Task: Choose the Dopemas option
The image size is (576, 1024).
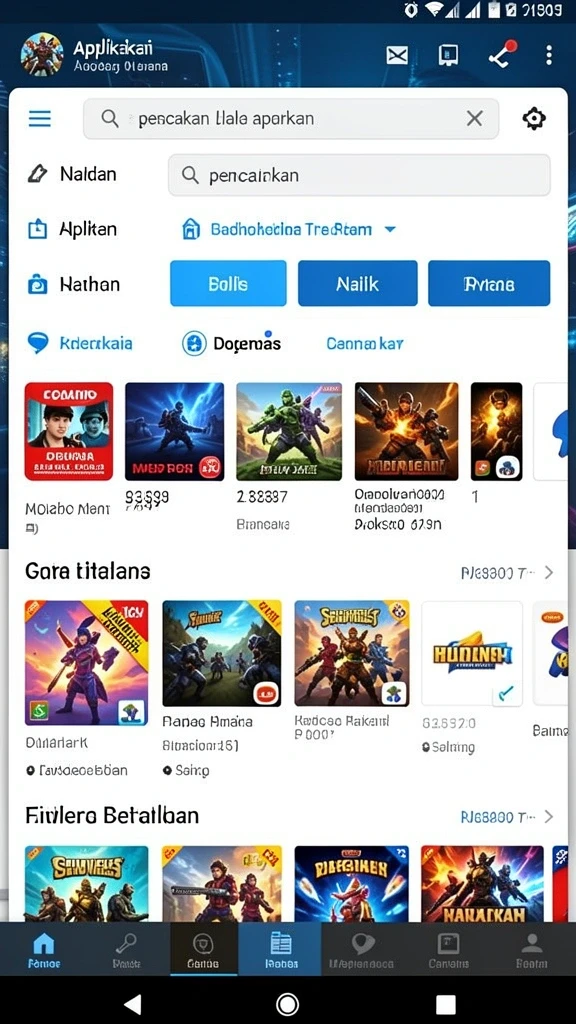Action: pyautogui.click(x=232, y=344)
